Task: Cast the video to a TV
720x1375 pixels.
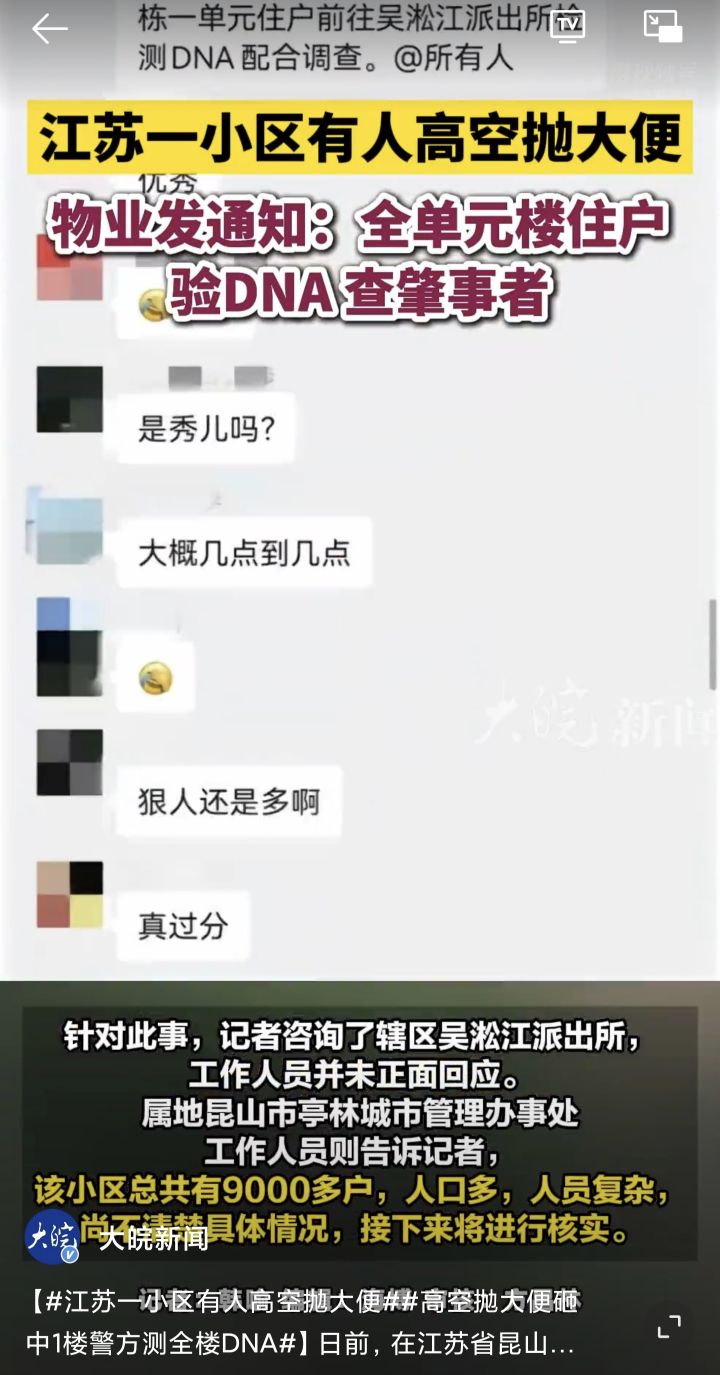Action: pyautogui.click(x=568, y=27)
